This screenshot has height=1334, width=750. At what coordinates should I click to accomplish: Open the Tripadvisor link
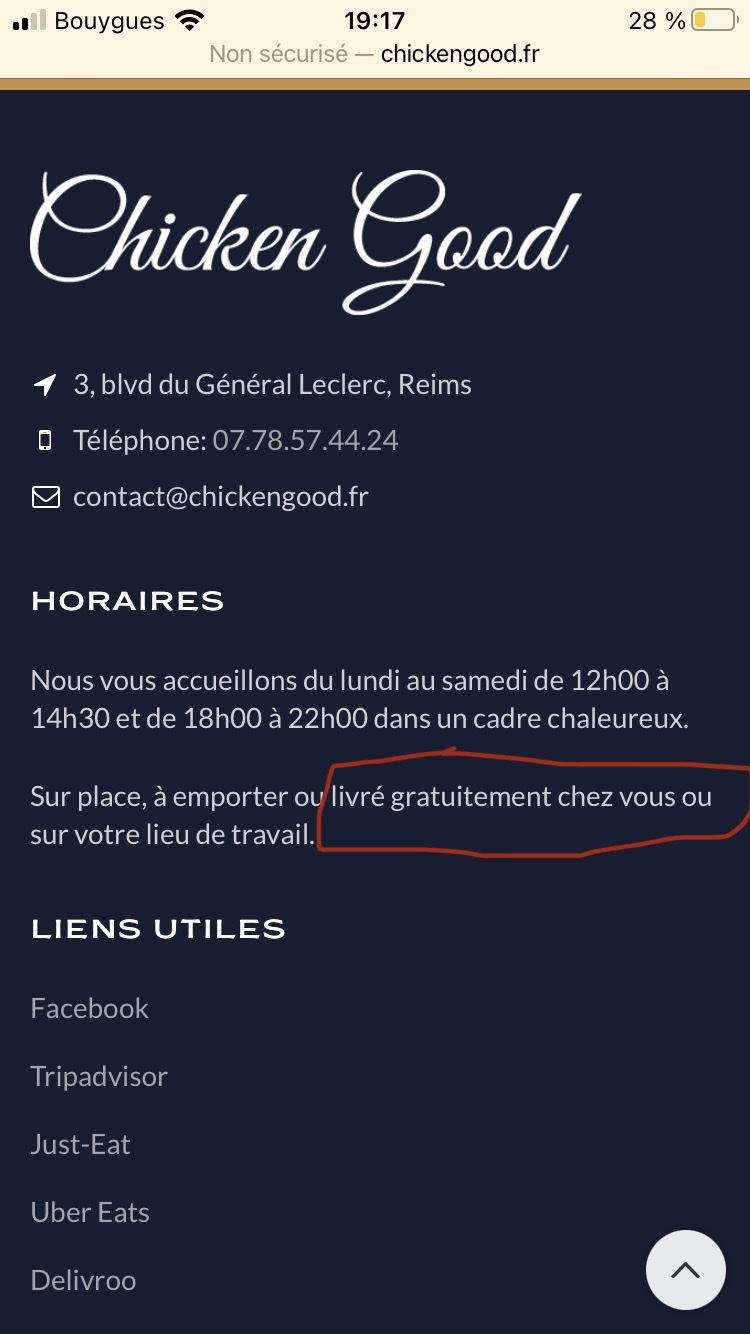[99, 1076]
